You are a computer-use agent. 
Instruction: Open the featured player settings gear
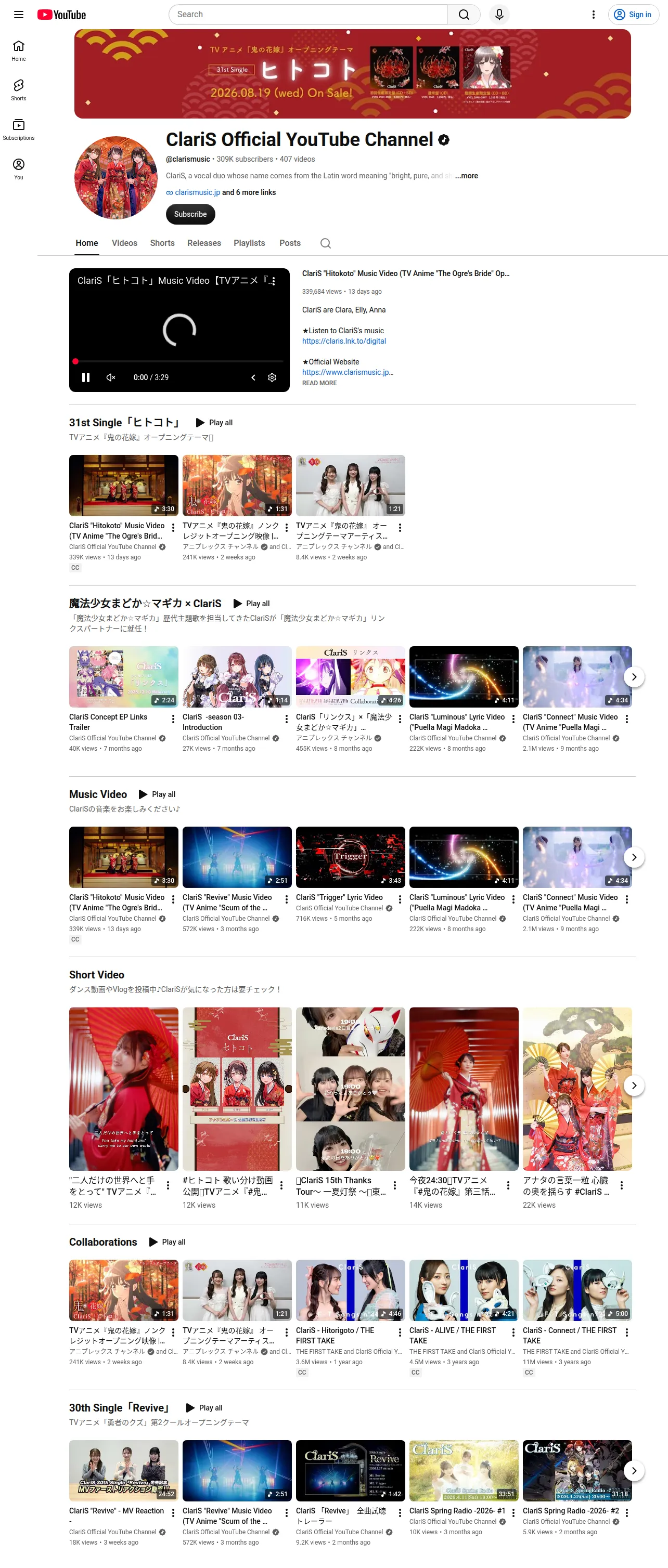tap(272, 377)
